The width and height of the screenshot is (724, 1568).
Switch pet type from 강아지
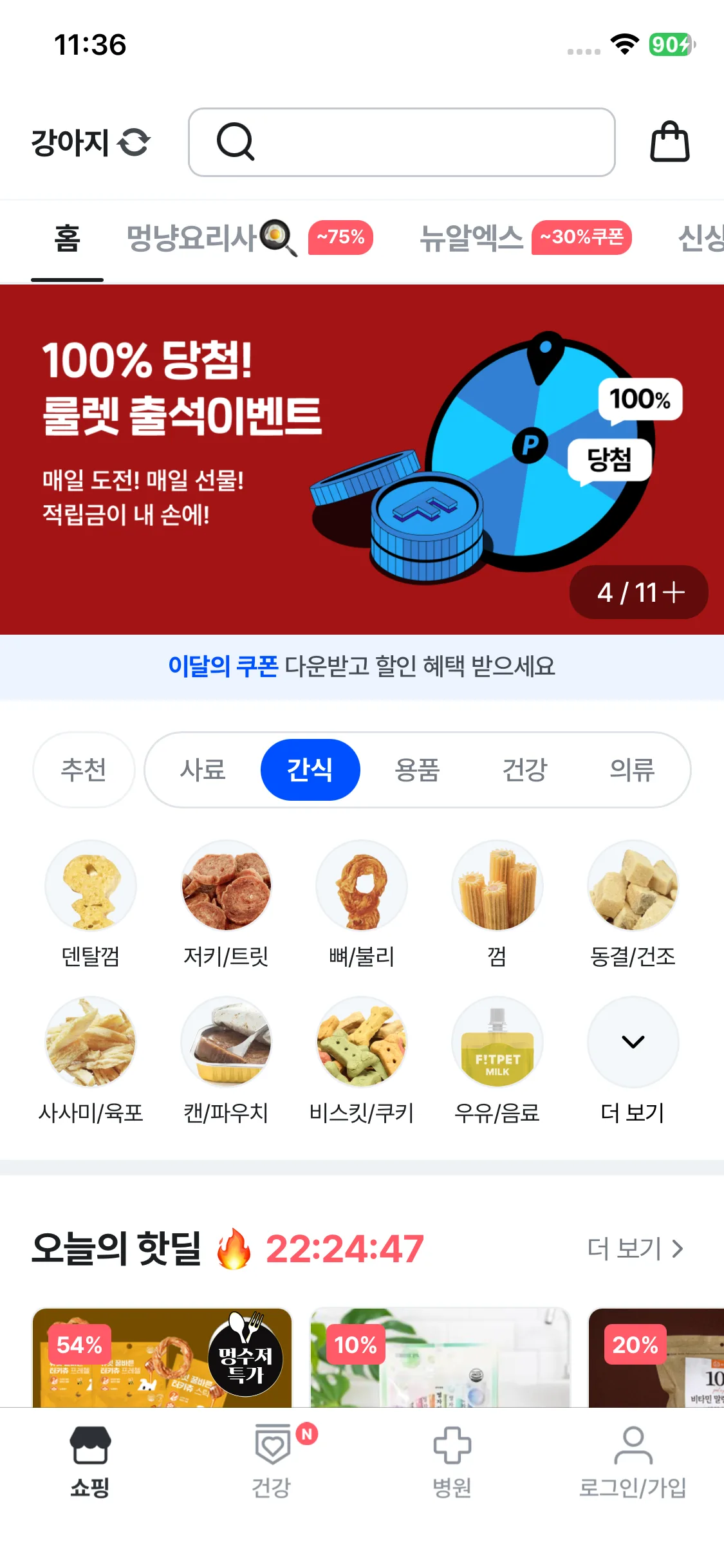click(x=91, y=142)
